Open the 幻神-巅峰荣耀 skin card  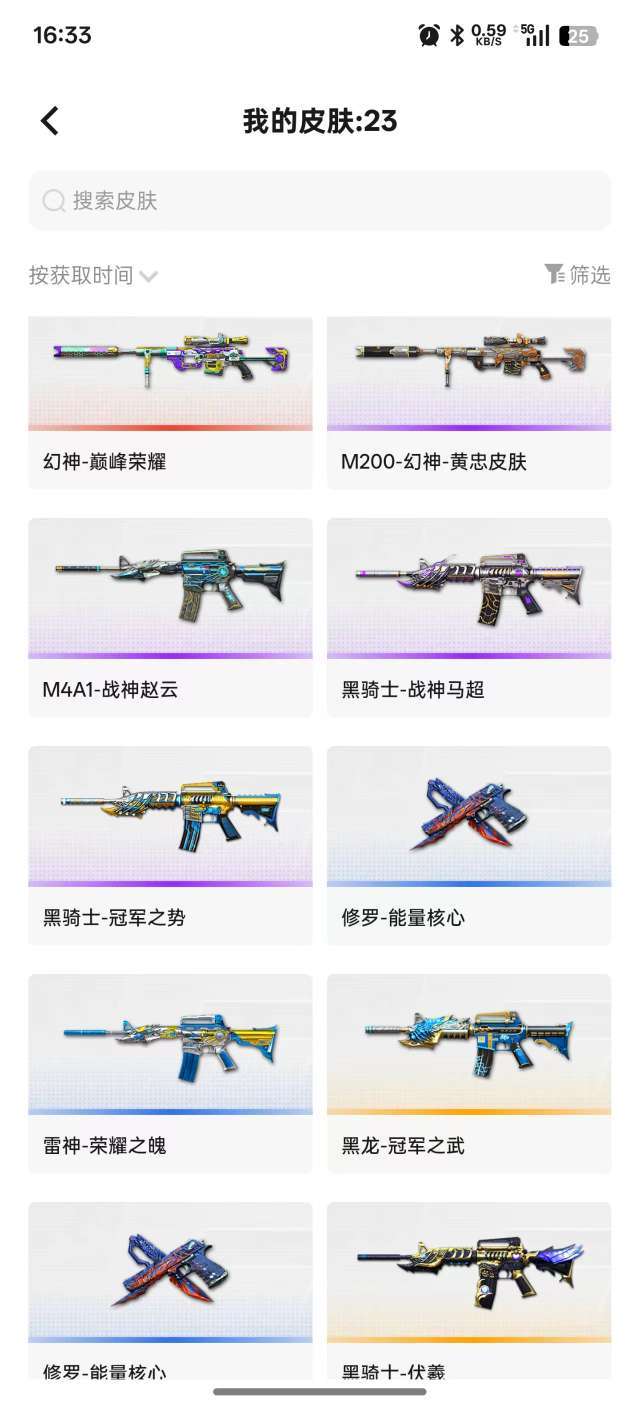(170, 404)
